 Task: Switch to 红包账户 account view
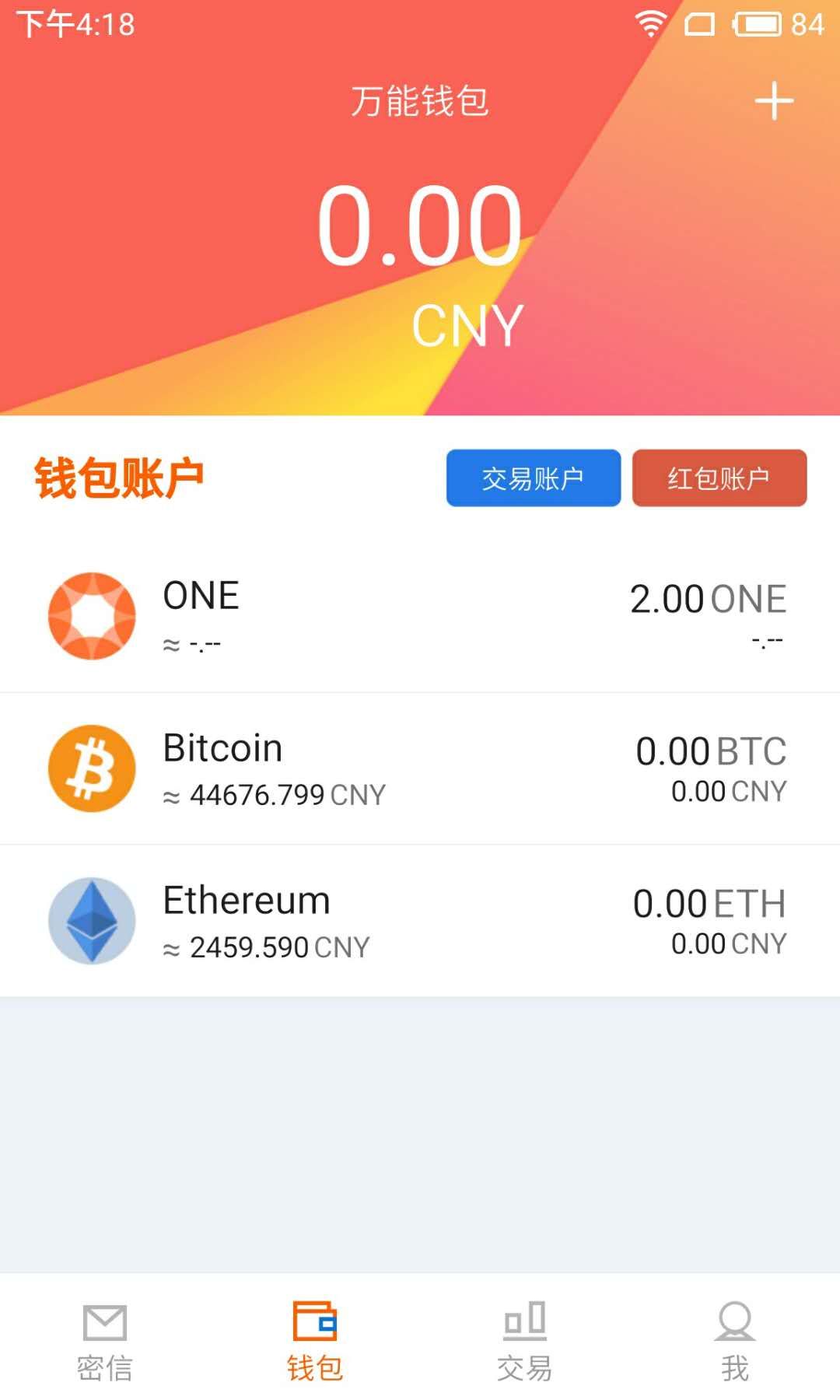pyautogui.click(x=719, y=478)
